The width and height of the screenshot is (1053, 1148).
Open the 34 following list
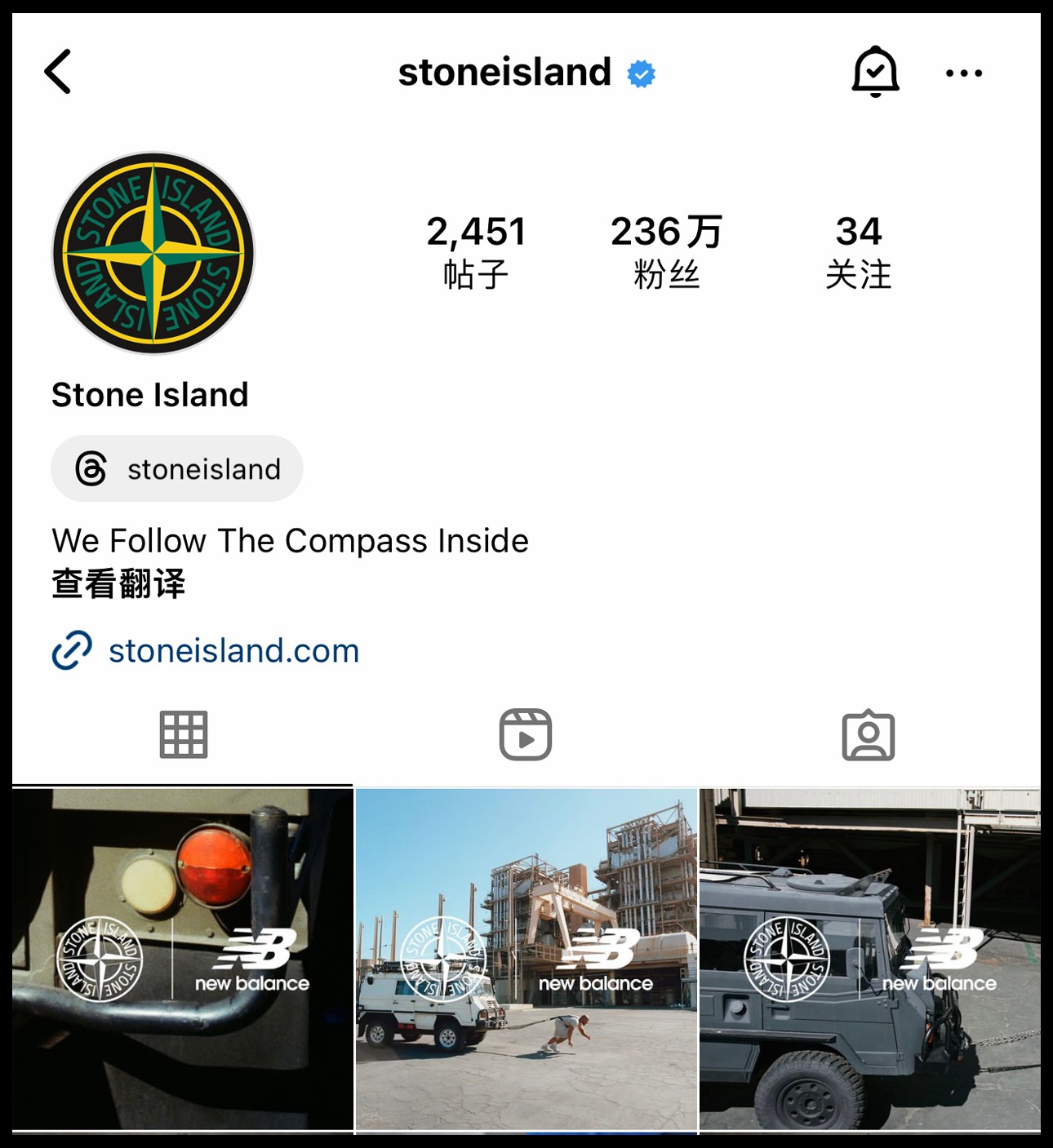click(x=858, y=251)
